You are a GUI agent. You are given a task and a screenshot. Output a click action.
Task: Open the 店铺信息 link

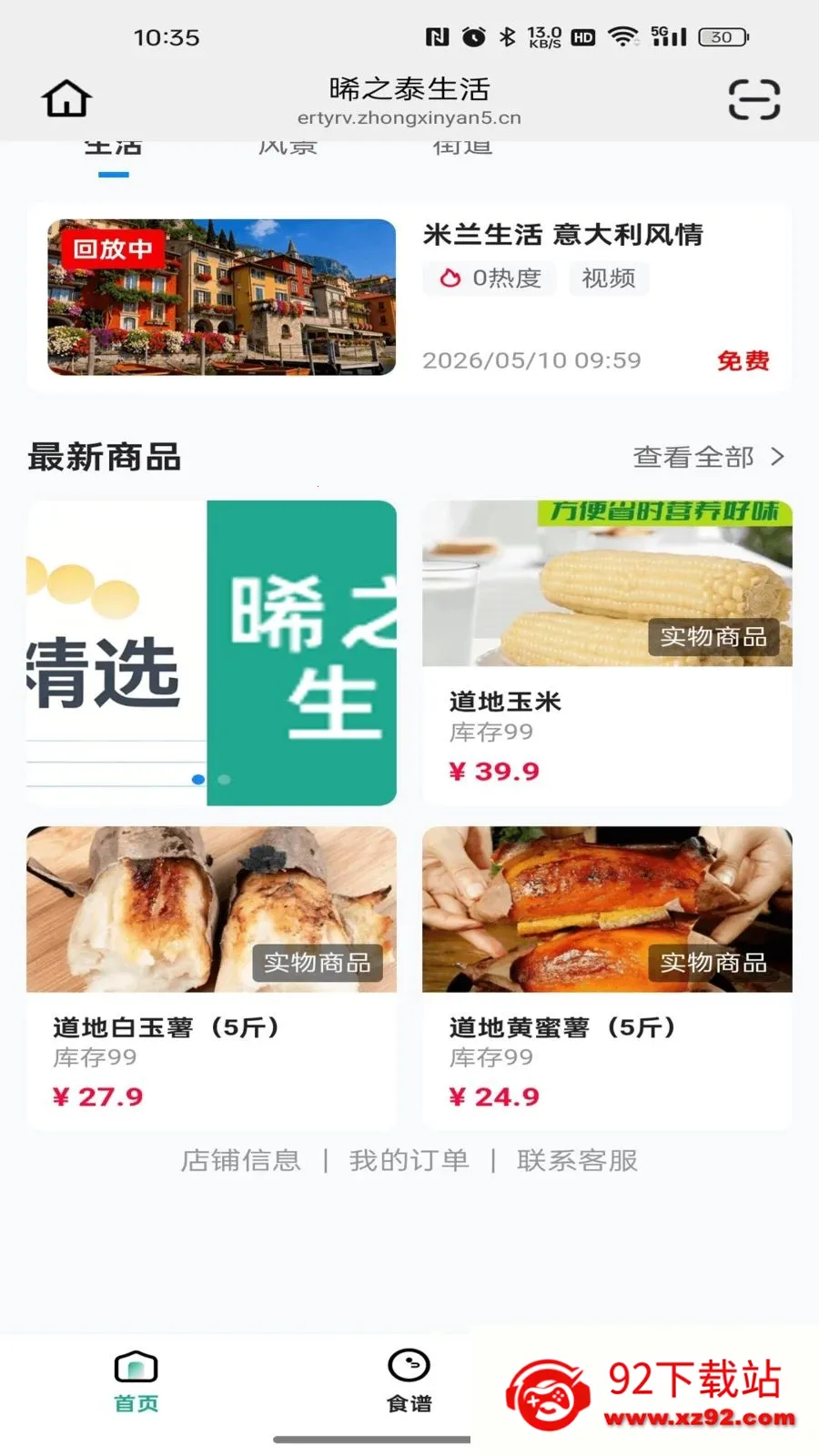click(x=240, y=1160)
